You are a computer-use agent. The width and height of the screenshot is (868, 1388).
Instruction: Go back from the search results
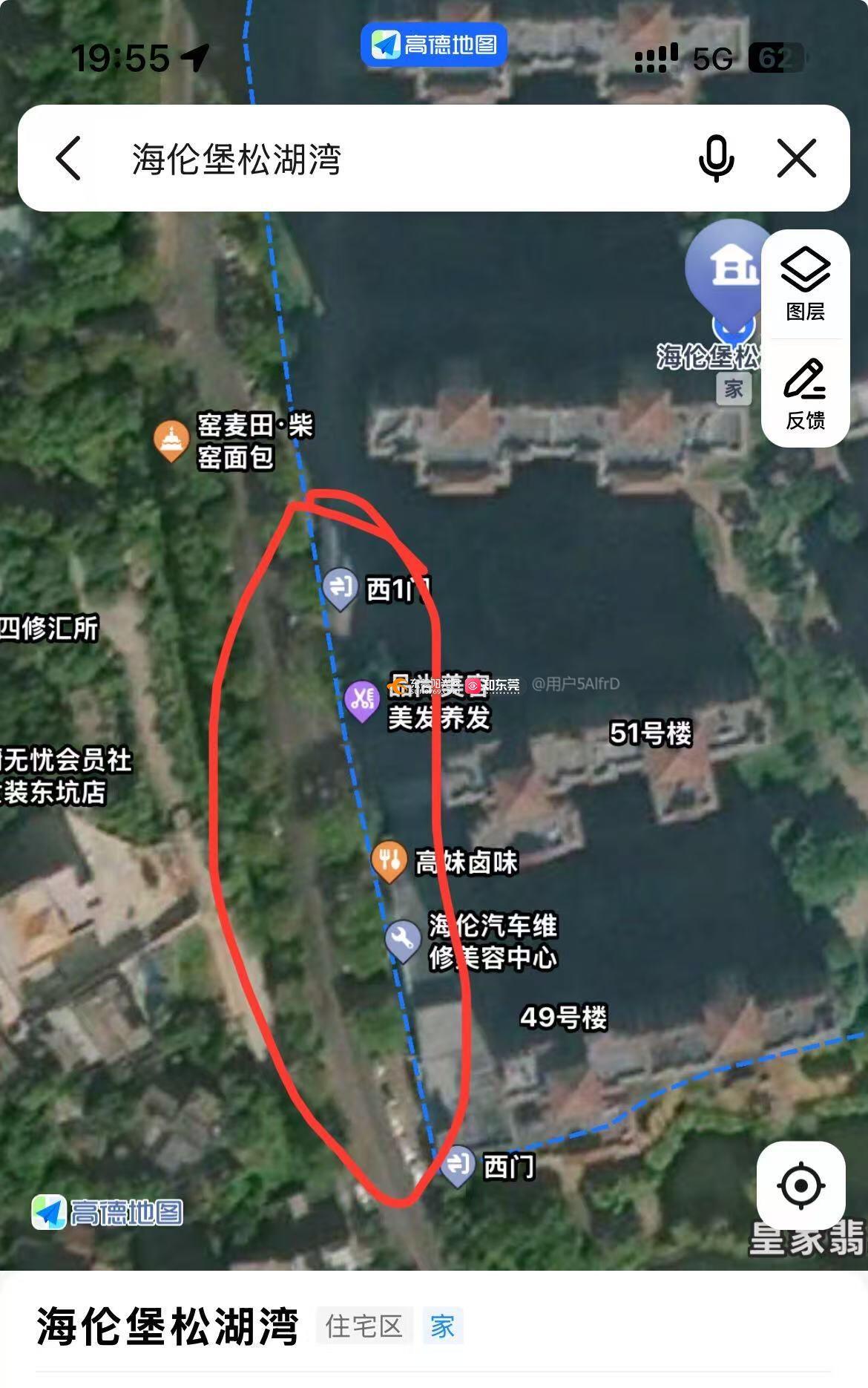(68, 158)
